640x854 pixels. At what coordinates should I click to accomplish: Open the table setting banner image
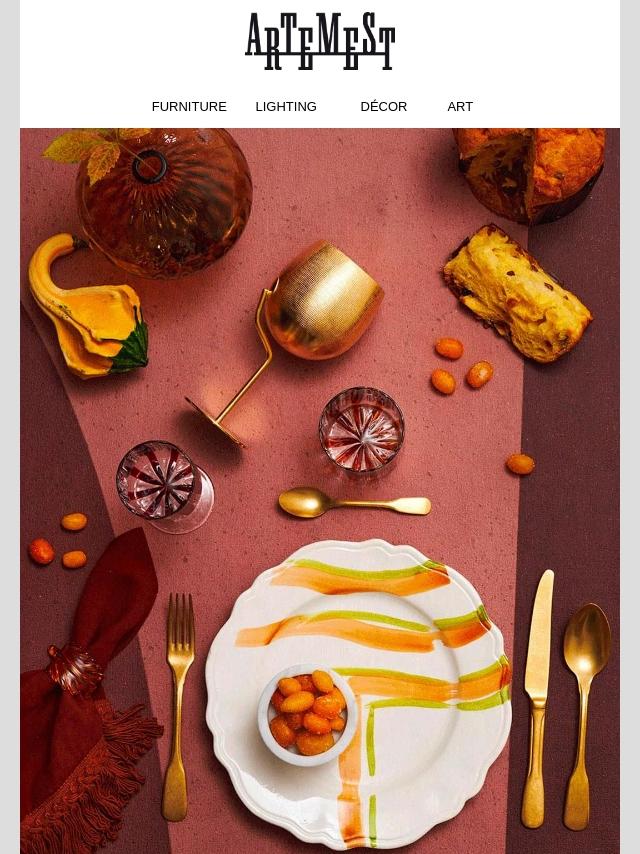click(x=320, y=490)
